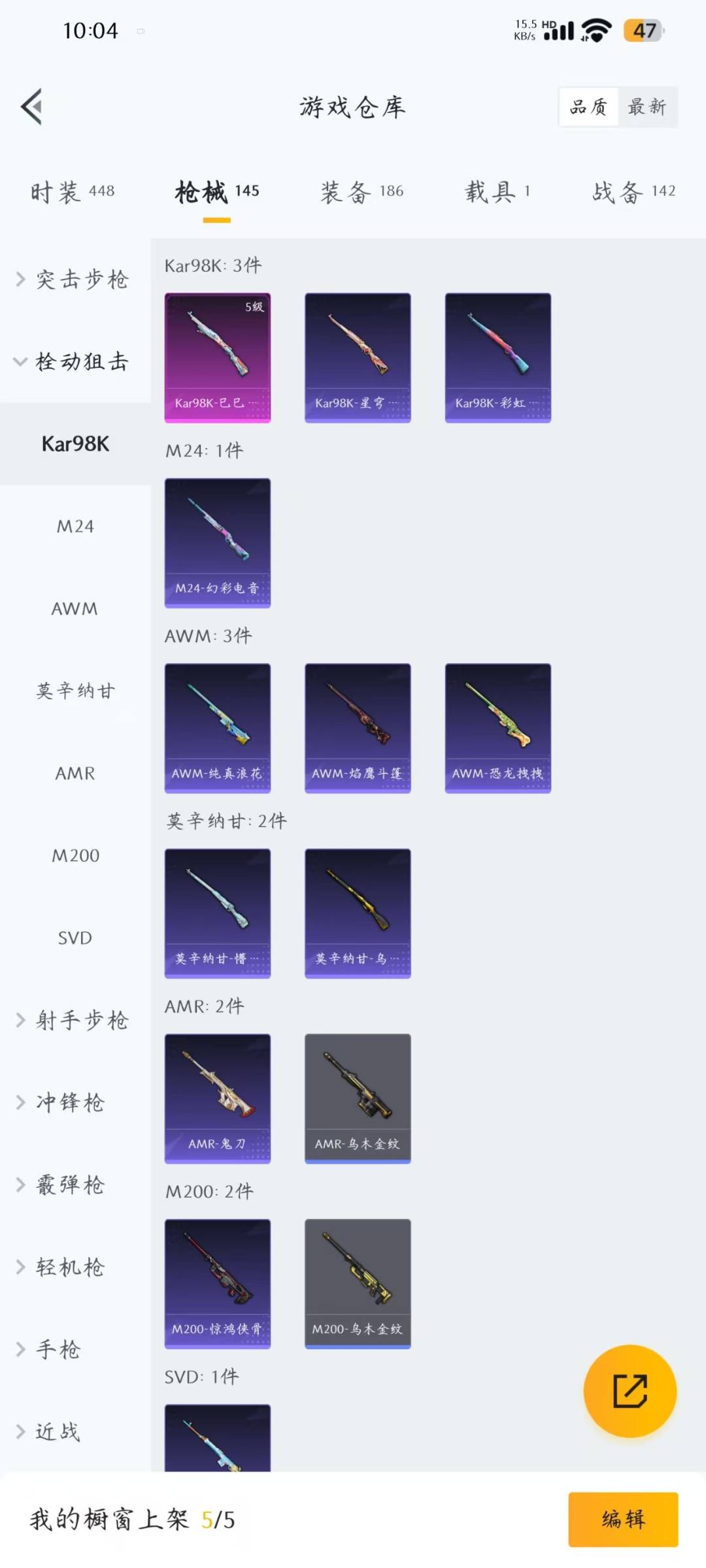Switch to the 时装 tab
The width and height of the screenshot is (706, 1568).
point(73,192)
